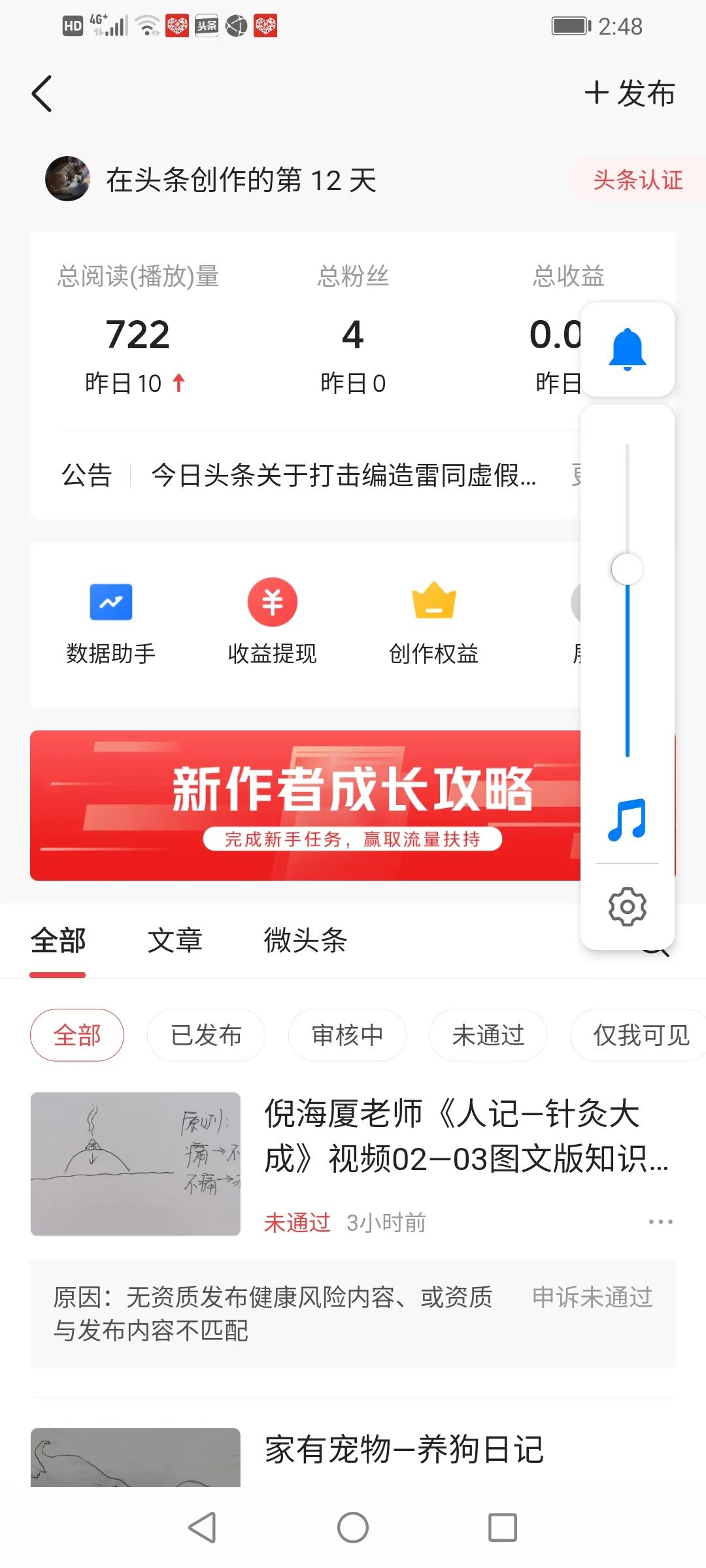Open the settings gear icon

point(627,907)
